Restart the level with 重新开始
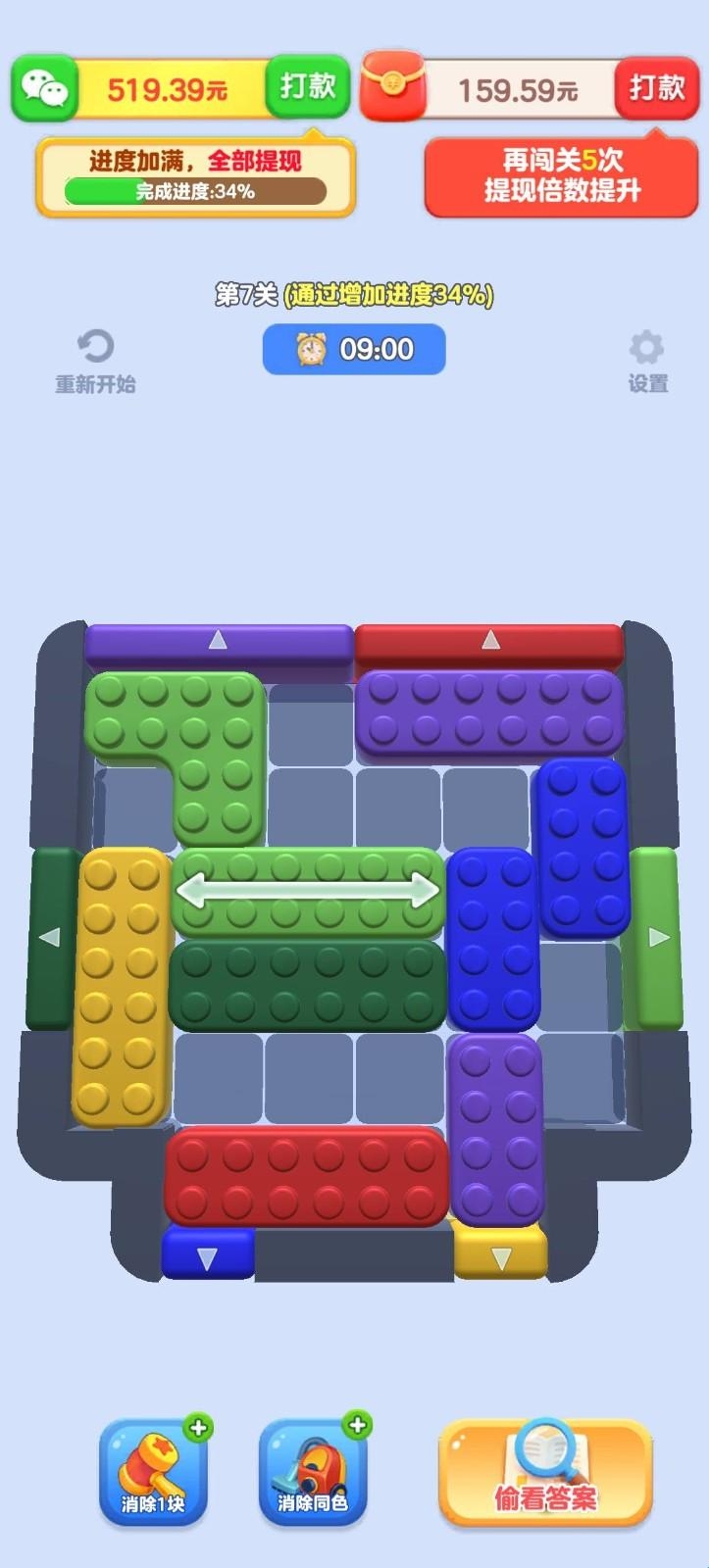 click(95, 361)
